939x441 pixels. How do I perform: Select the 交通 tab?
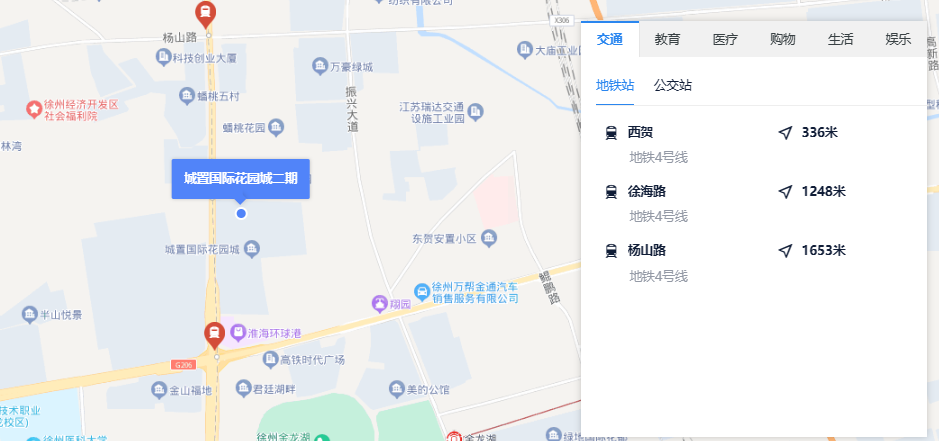tap(610, 40)
